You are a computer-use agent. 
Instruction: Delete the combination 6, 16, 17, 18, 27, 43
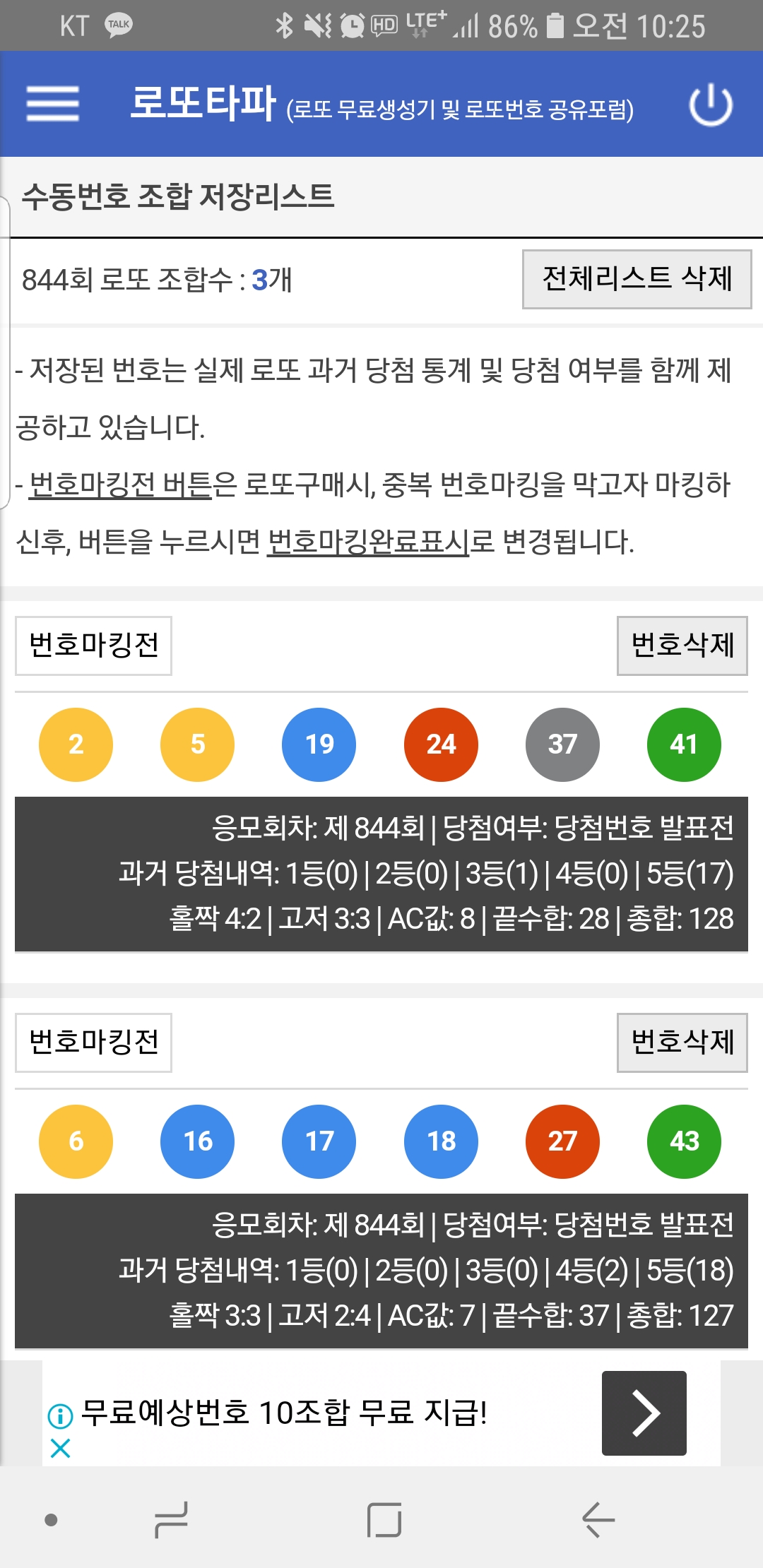[x=682, y=1043]
